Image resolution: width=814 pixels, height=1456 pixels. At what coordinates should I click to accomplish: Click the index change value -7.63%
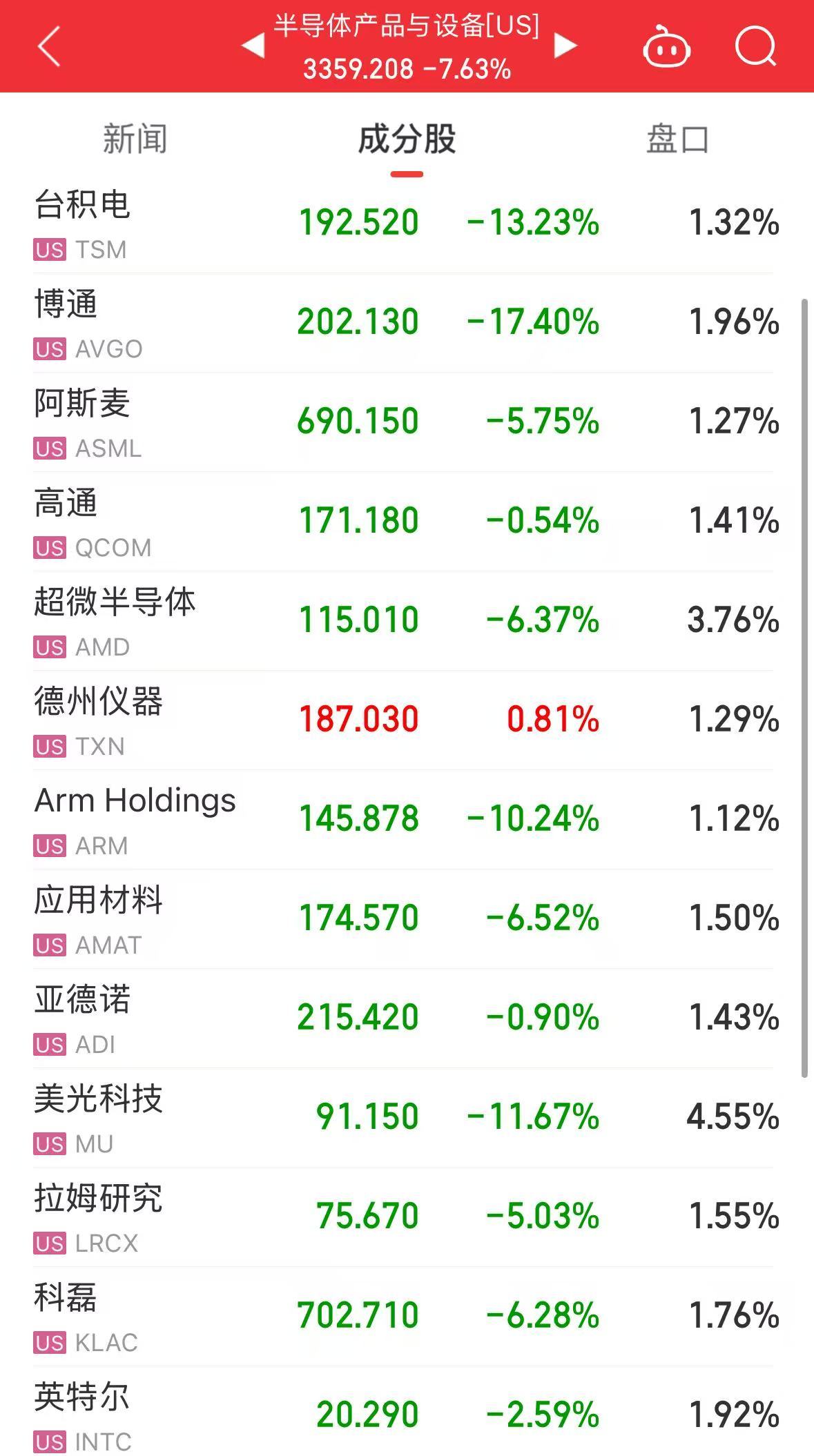click(x=466, y=69)
